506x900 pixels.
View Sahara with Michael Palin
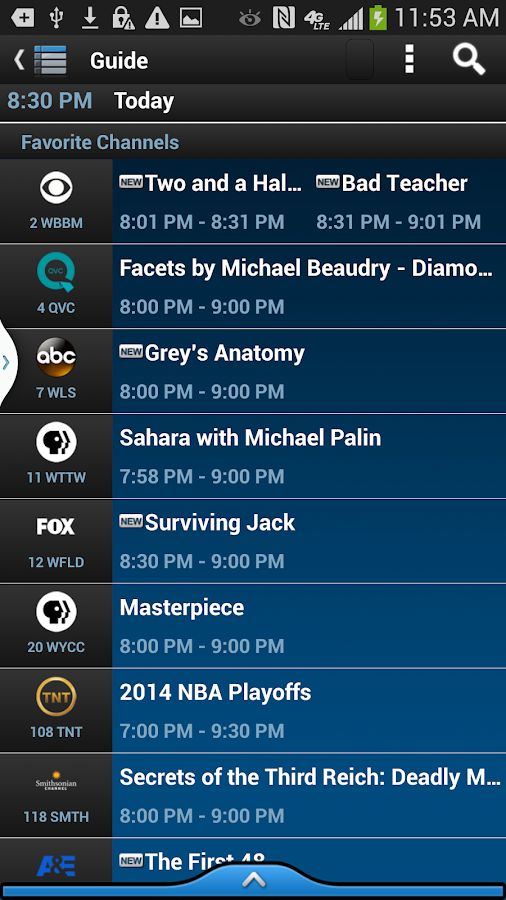[x=309, y=456]
